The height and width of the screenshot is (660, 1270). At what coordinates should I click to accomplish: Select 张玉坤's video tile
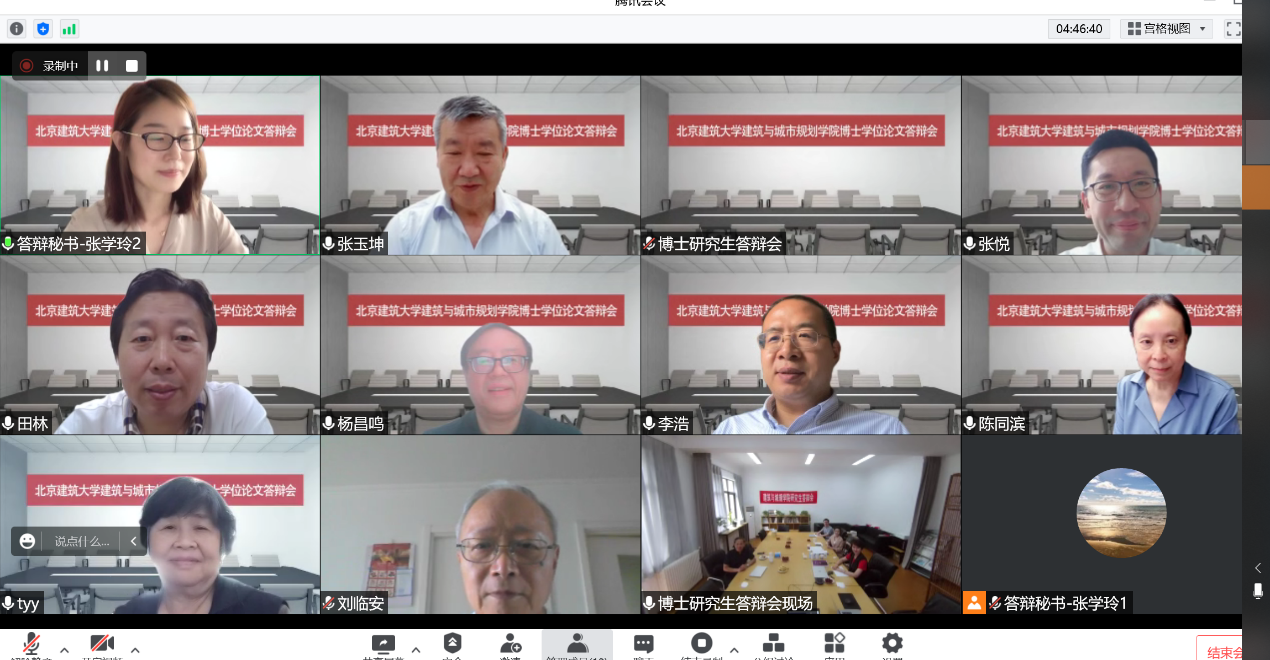coord(480,165)
